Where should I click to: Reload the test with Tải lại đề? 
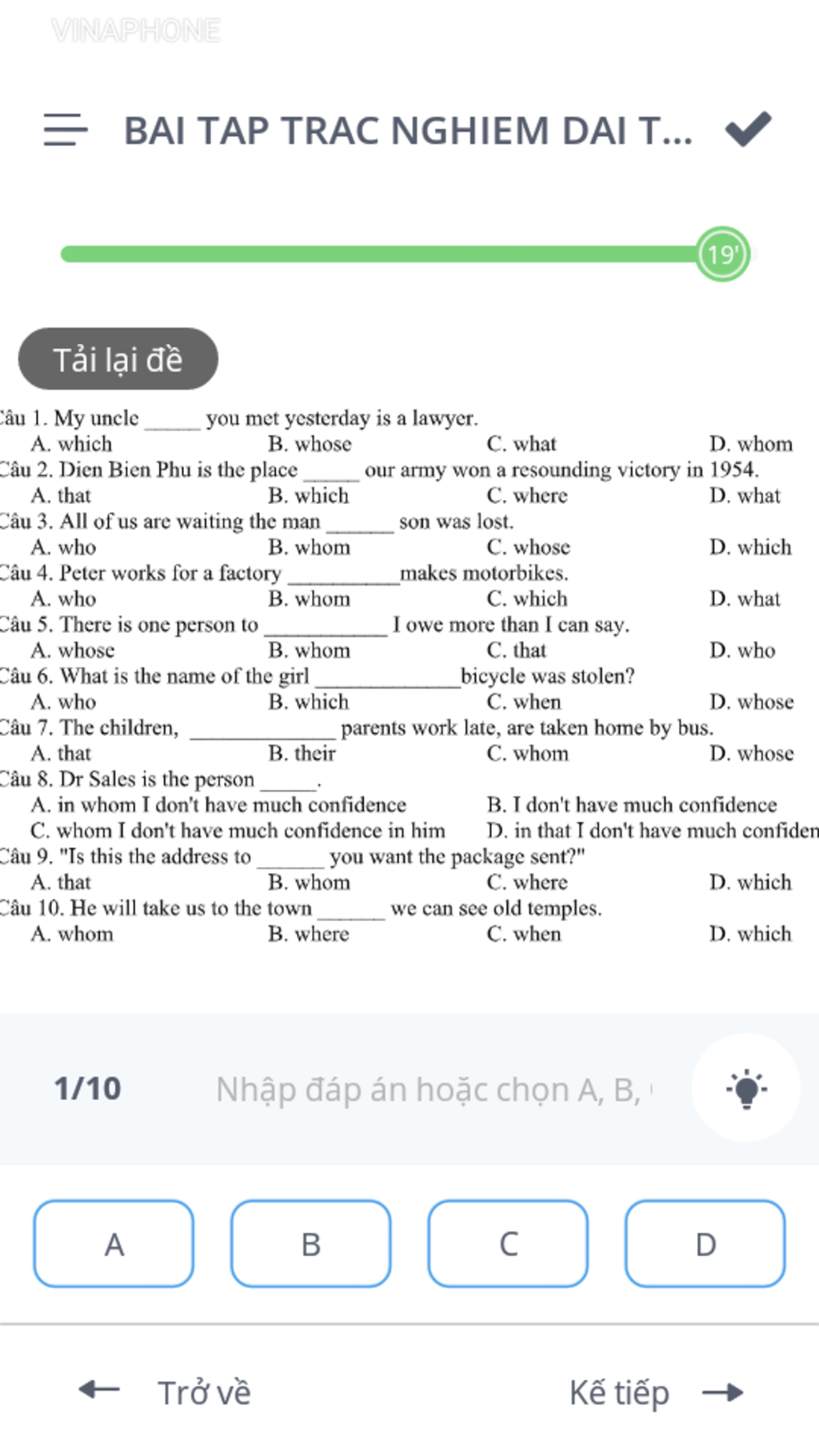tap(118, 359)
